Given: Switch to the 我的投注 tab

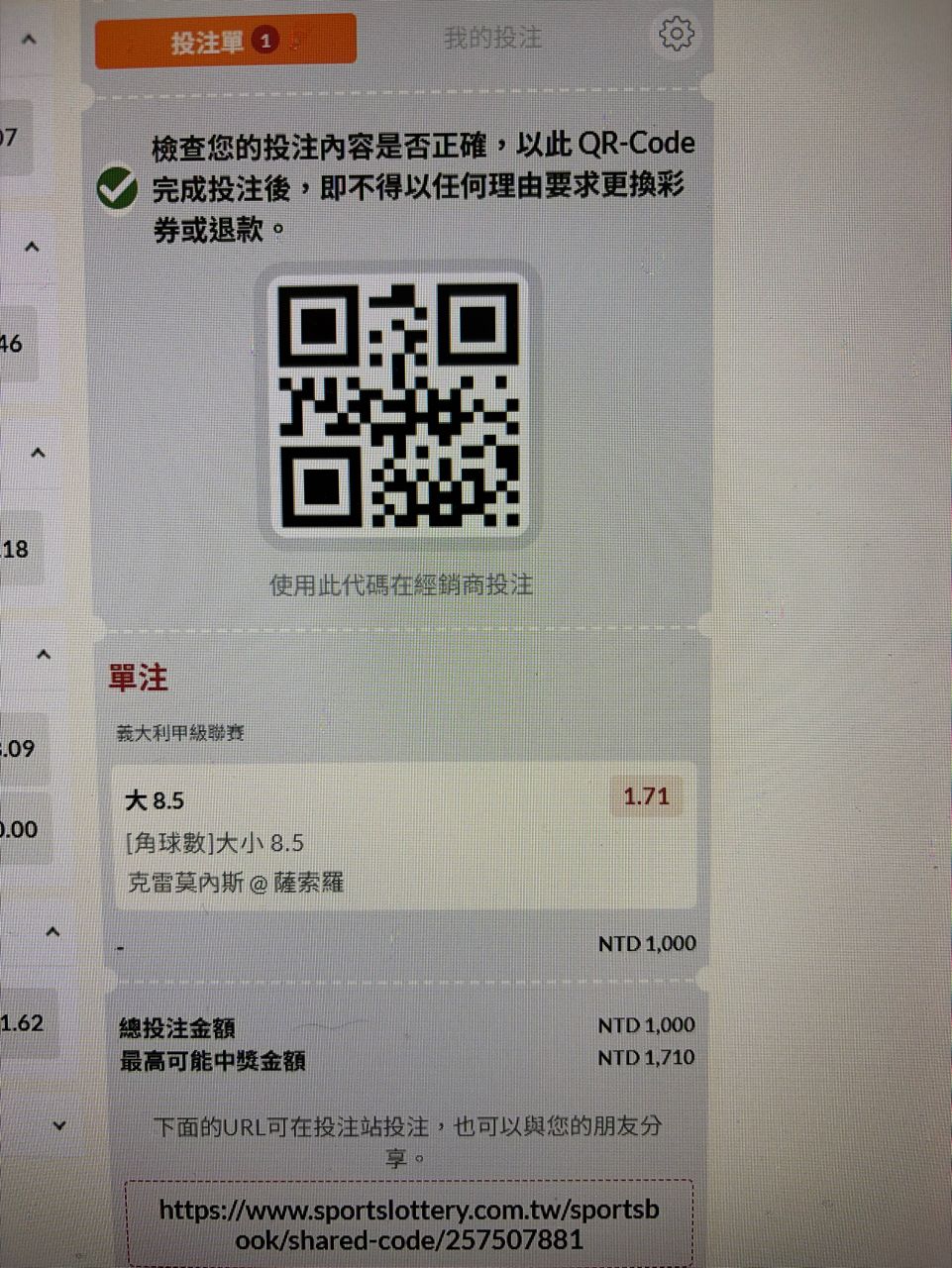Looking at the screenshot, I should (x=492, y=39).
